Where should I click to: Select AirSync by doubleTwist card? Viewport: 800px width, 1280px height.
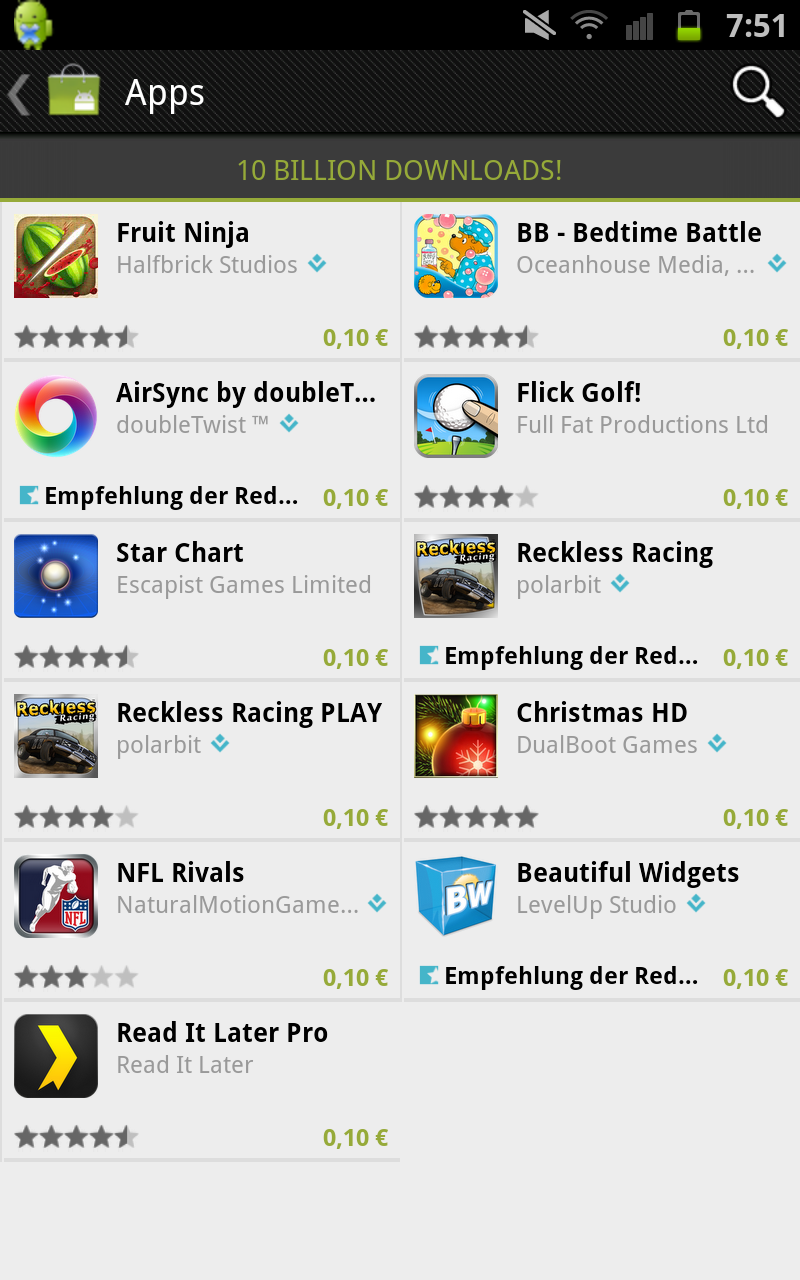coord(200,440)
